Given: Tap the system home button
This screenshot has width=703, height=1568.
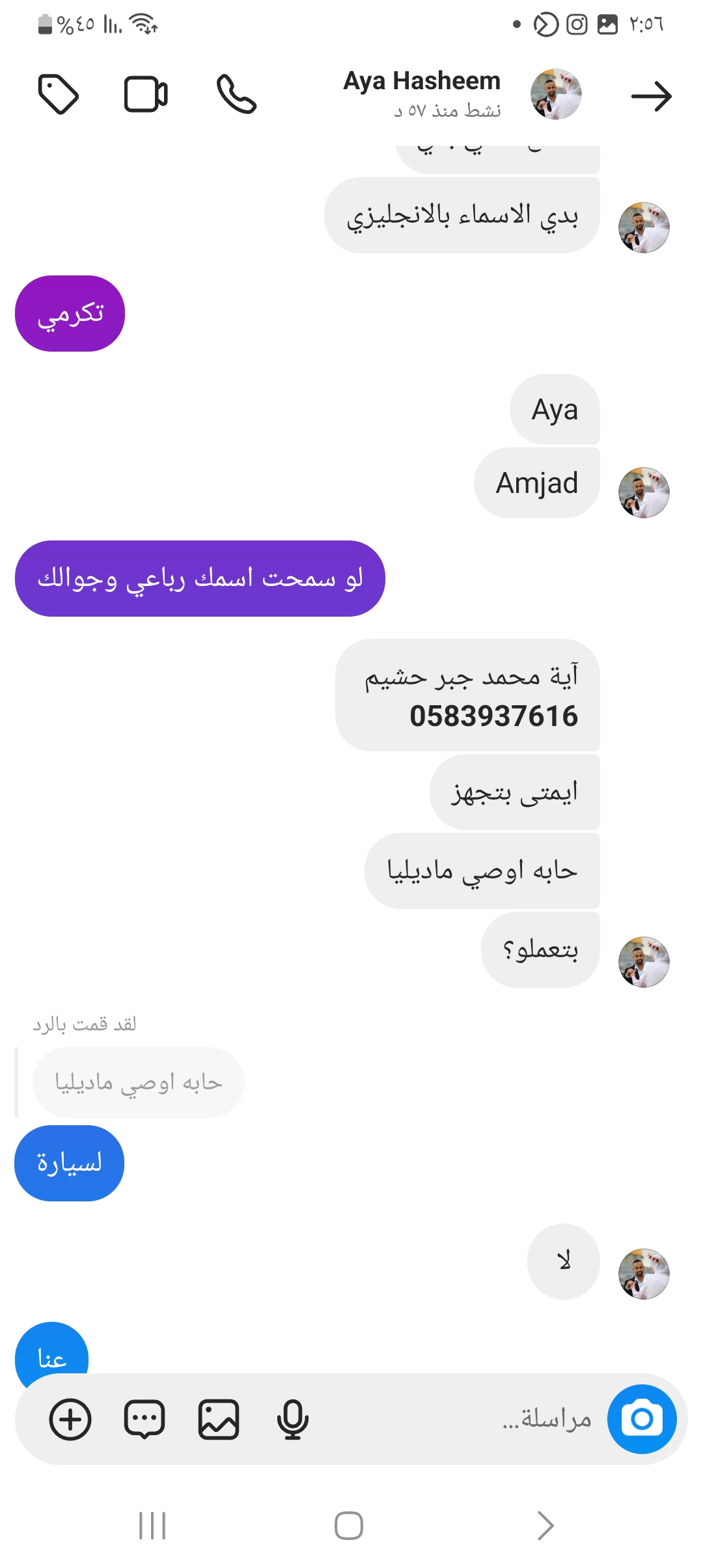Looking at the screenshot, I should click(349, 1525).
